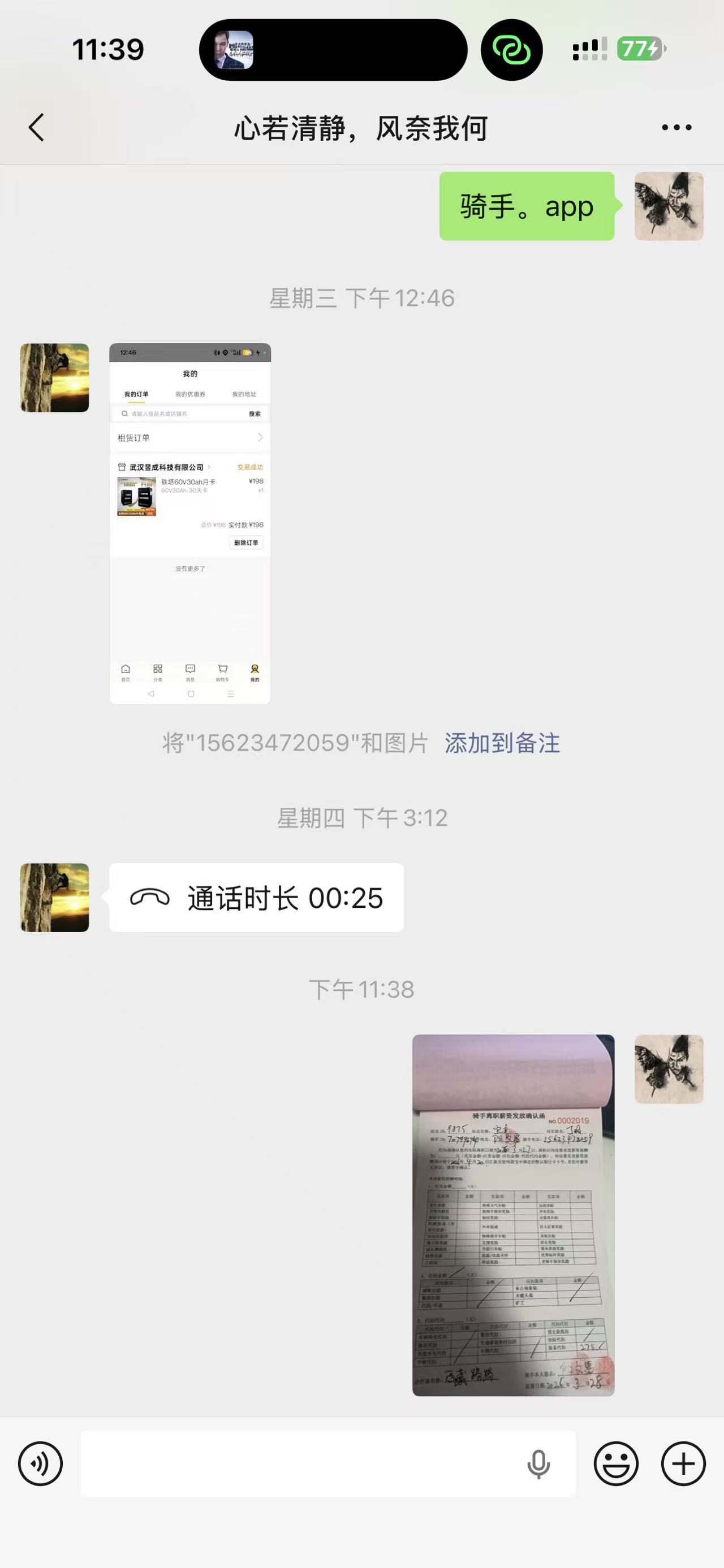
Task: Open the Dynamic Island call activity
Action: tap(333, 49)
